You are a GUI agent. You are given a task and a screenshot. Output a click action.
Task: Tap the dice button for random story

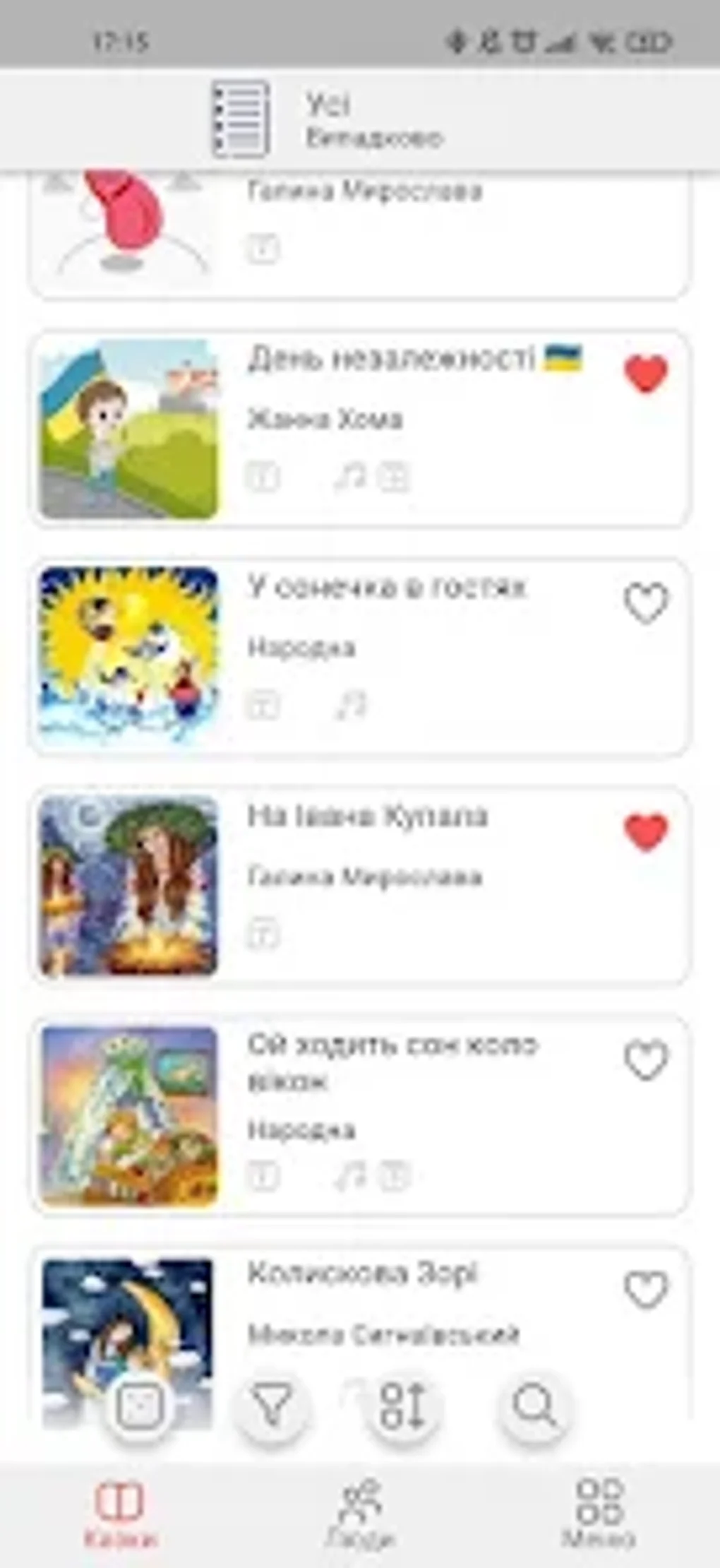(x=141, y=1406)
